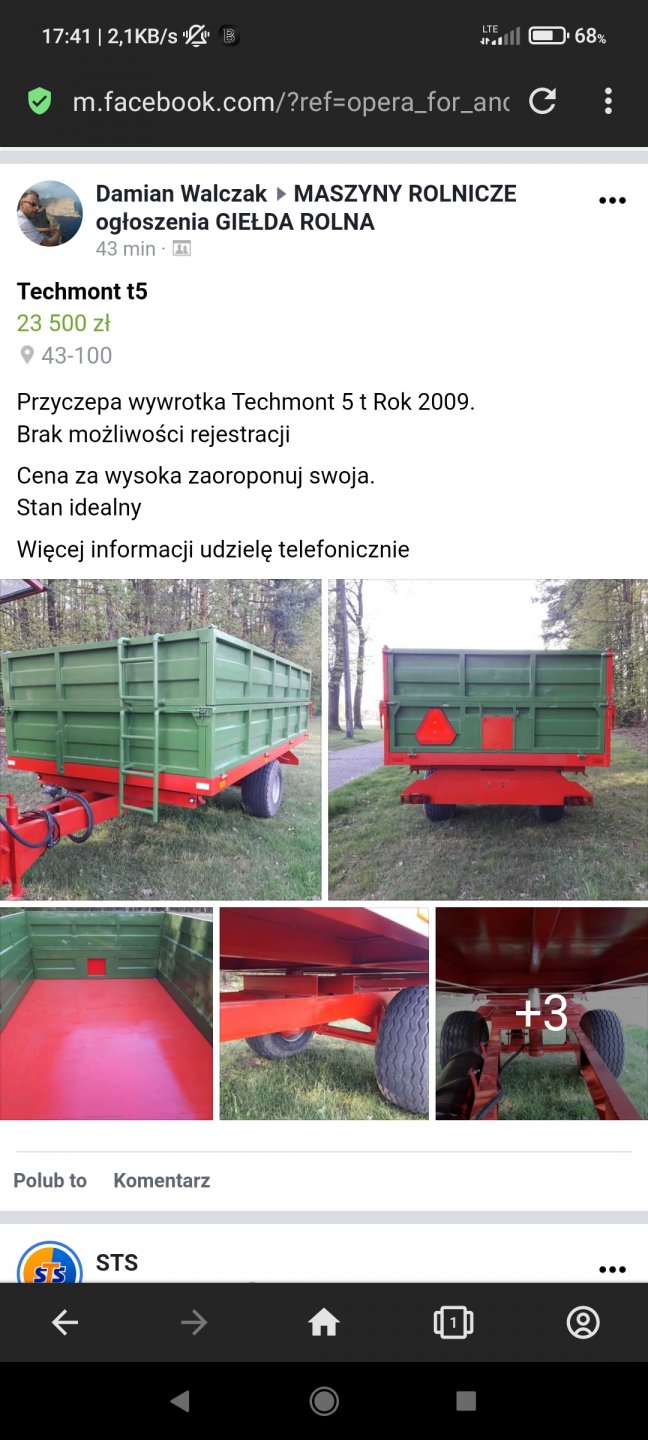Tap the system home button
Image resolution: width=648 pixels, height=1440 pixels.
[x=324, y=1401]
